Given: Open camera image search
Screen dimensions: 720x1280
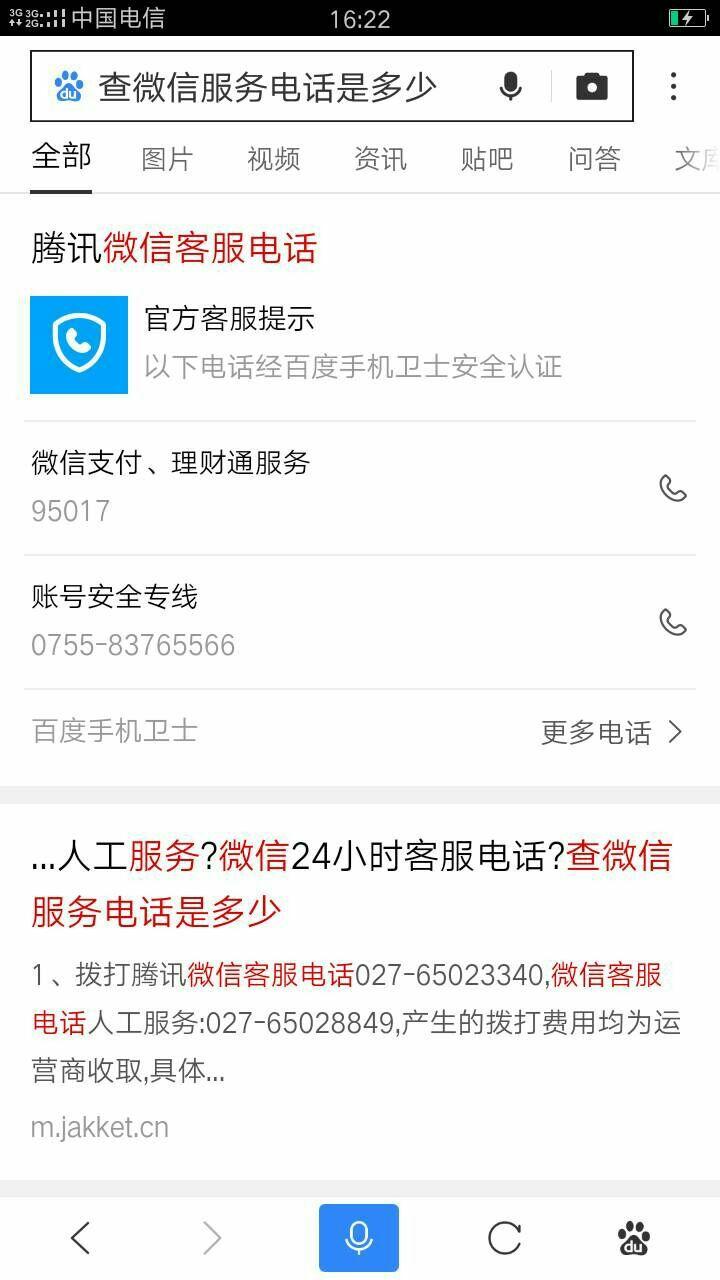Looking at the screenshot, I should 591,86.
